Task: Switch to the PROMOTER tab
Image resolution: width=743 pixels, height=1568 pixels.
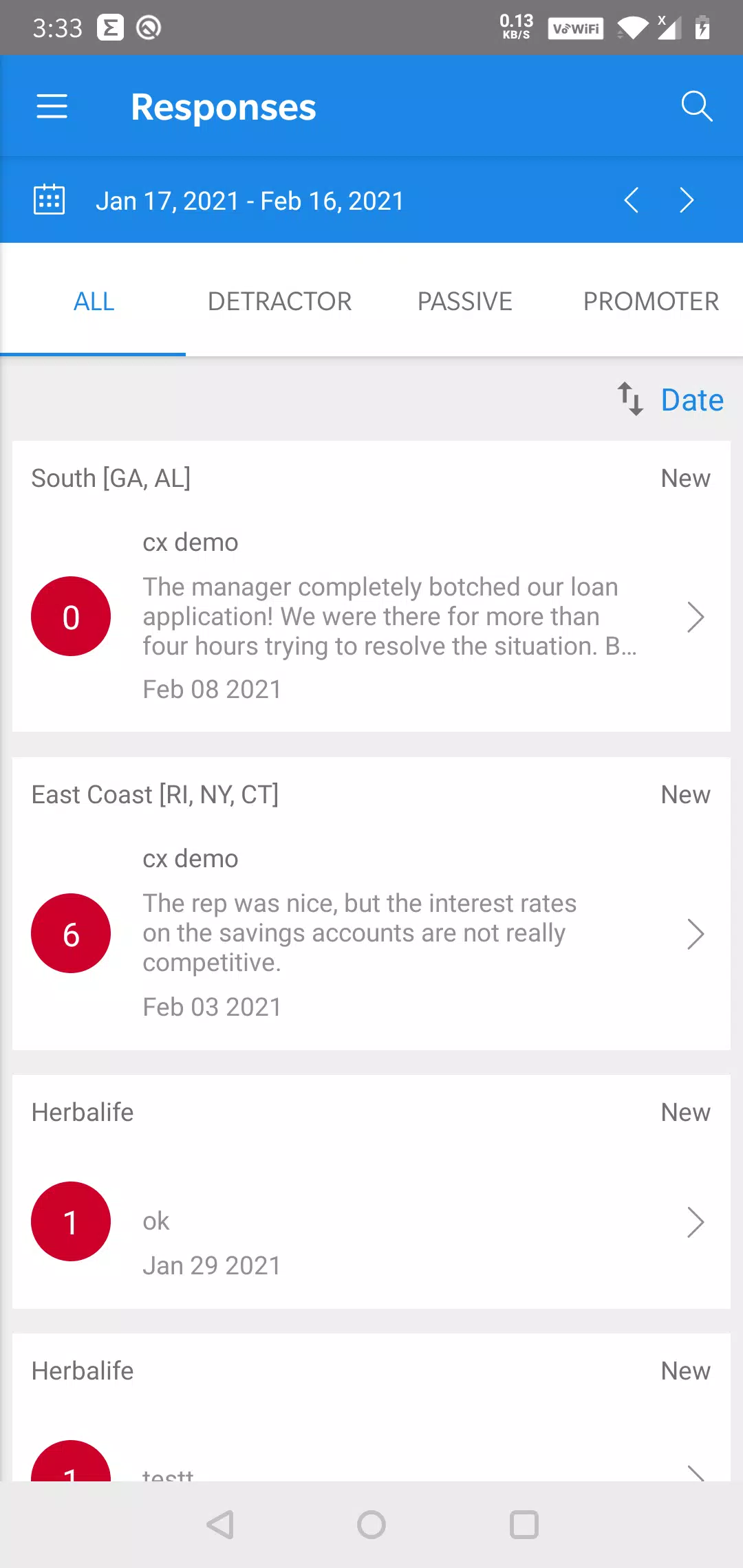Action: [651, 301]
